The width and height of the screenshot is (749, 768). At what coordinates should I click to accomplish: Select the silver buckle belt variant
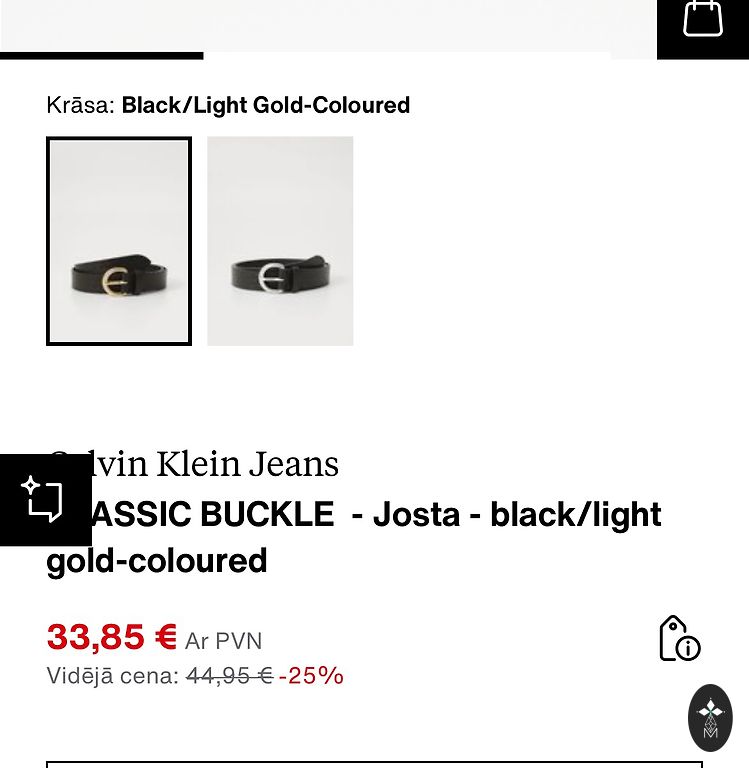coord(280,241)
